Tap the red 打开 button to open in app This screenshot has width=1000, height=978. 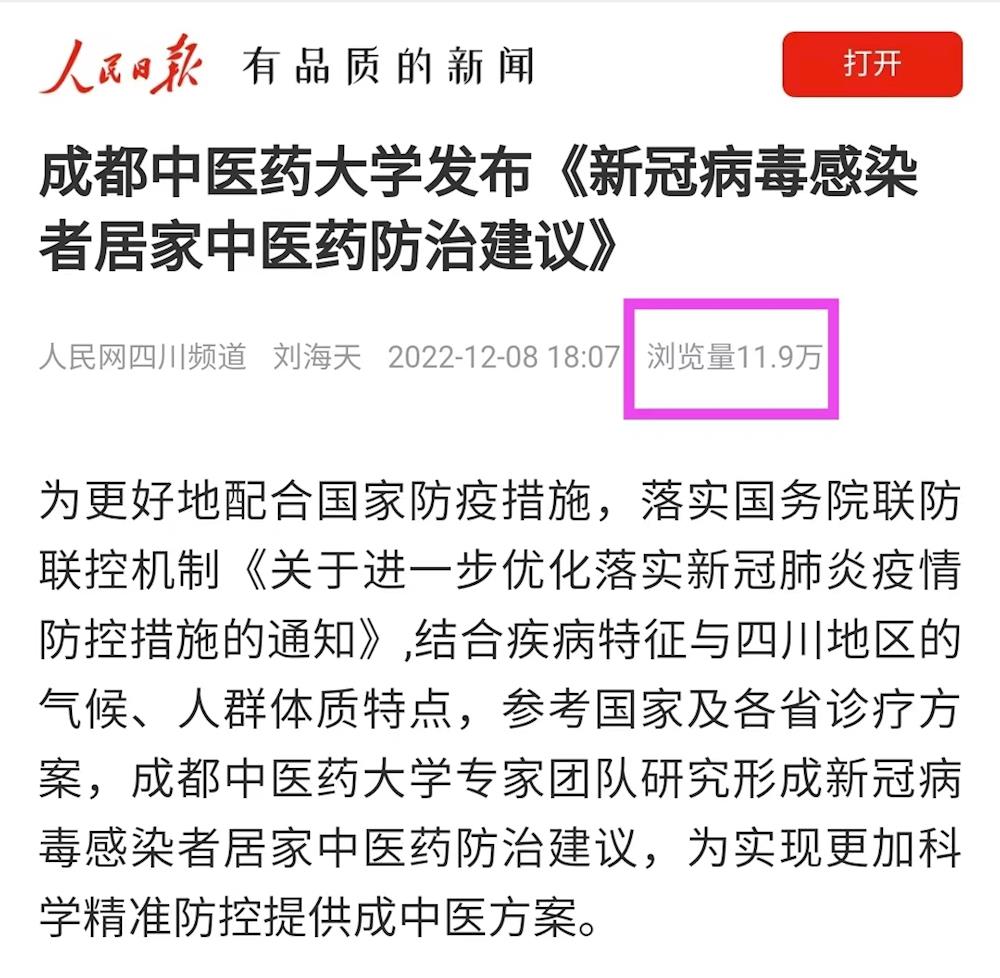pyautogui.click(x=871, y=64)
